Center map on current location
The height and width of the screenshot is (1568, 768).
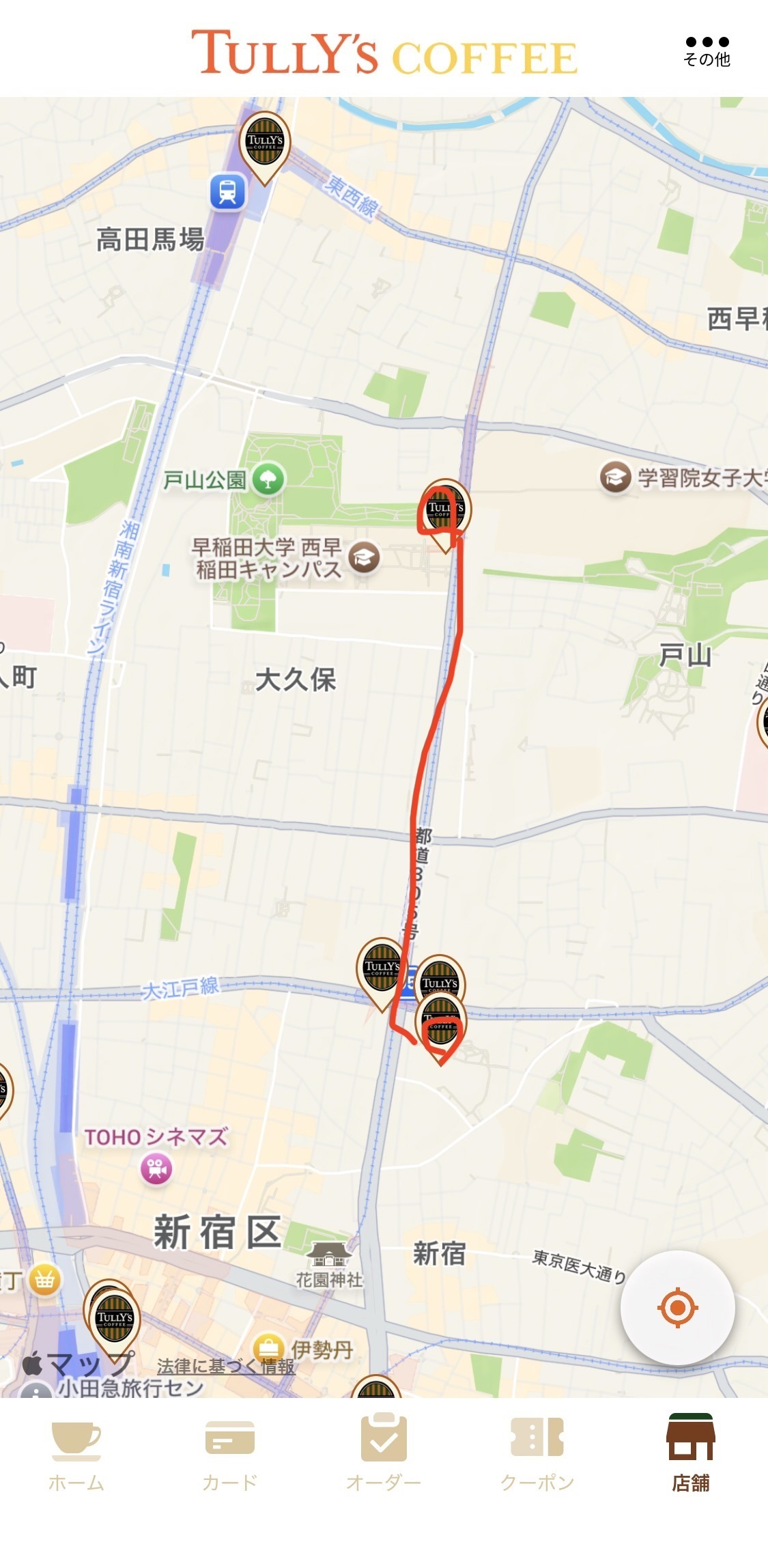click(677, 1308)
